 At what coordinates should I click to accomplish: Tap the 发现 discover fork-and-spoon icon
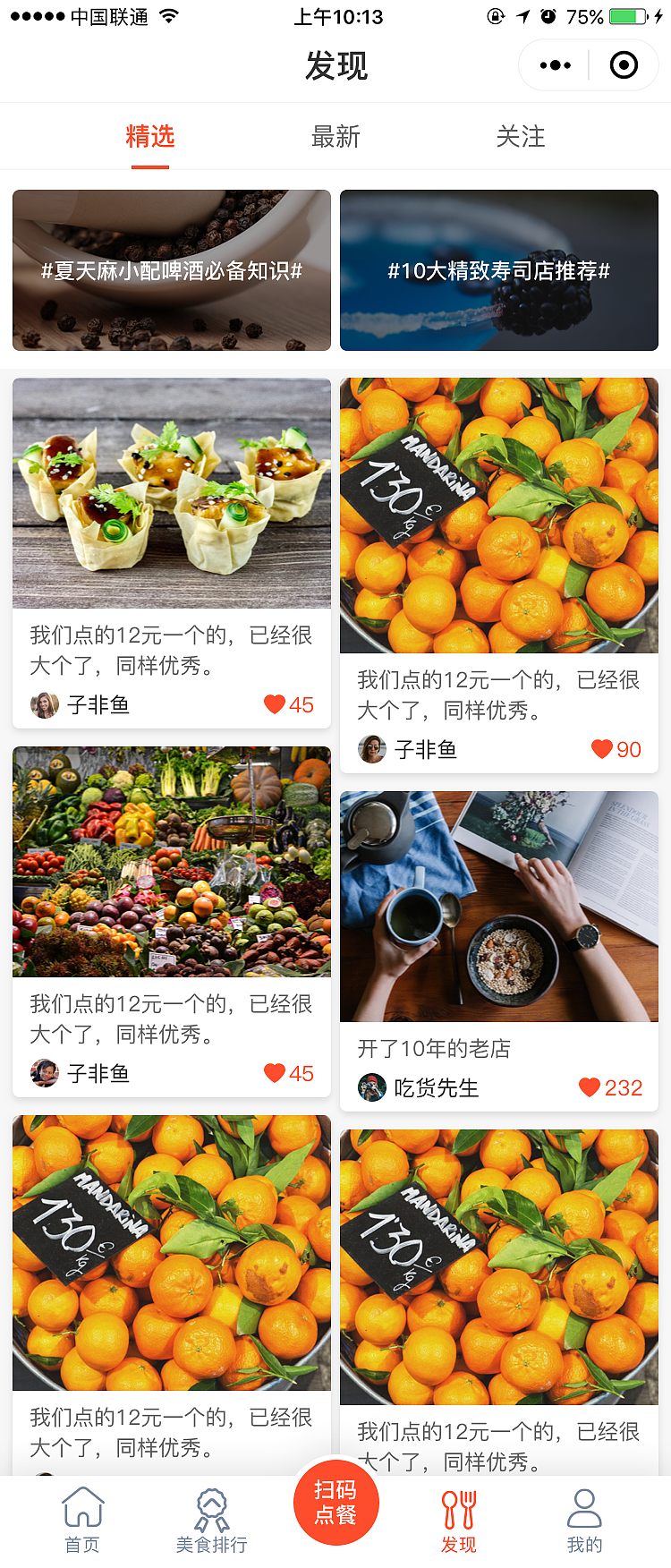[459, 1508]
